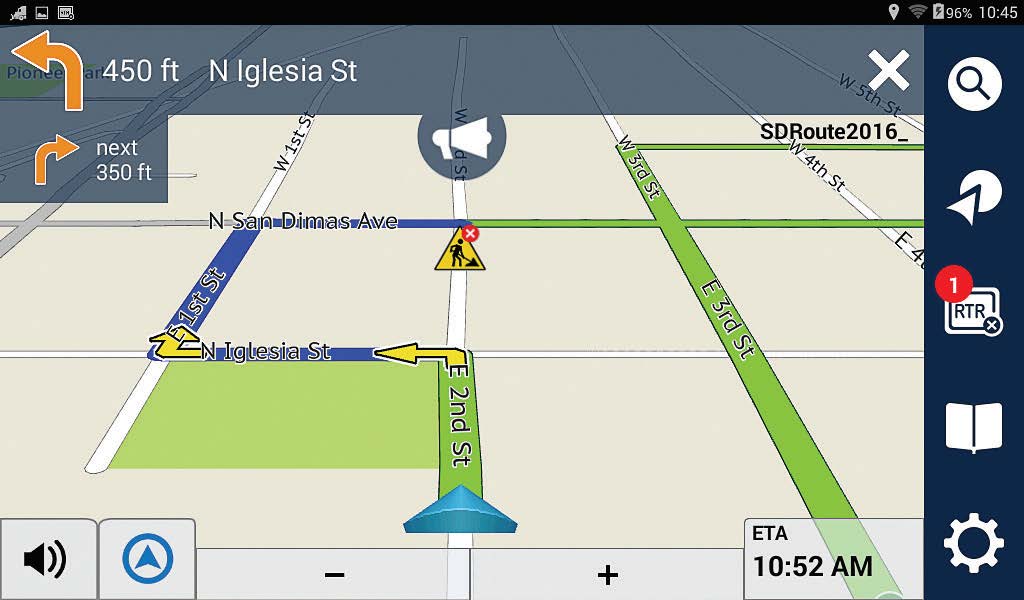This screenshot has height=600, width=1024.
Task: Zoom out with the minus button
Action: tap(334, 574)
